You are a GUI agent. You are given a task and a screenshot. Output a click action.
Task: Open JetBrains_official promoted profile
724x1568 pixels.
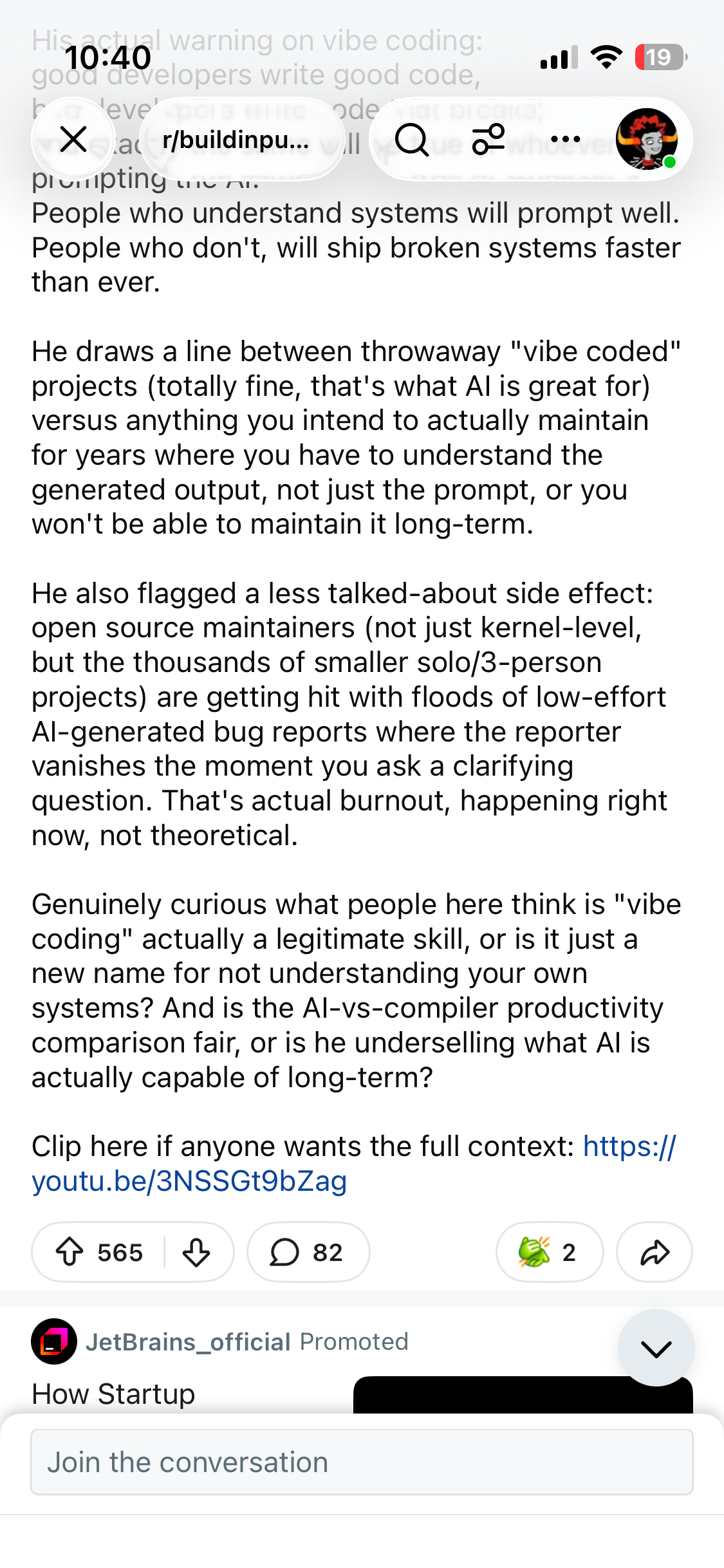(x=188, y=1342)
